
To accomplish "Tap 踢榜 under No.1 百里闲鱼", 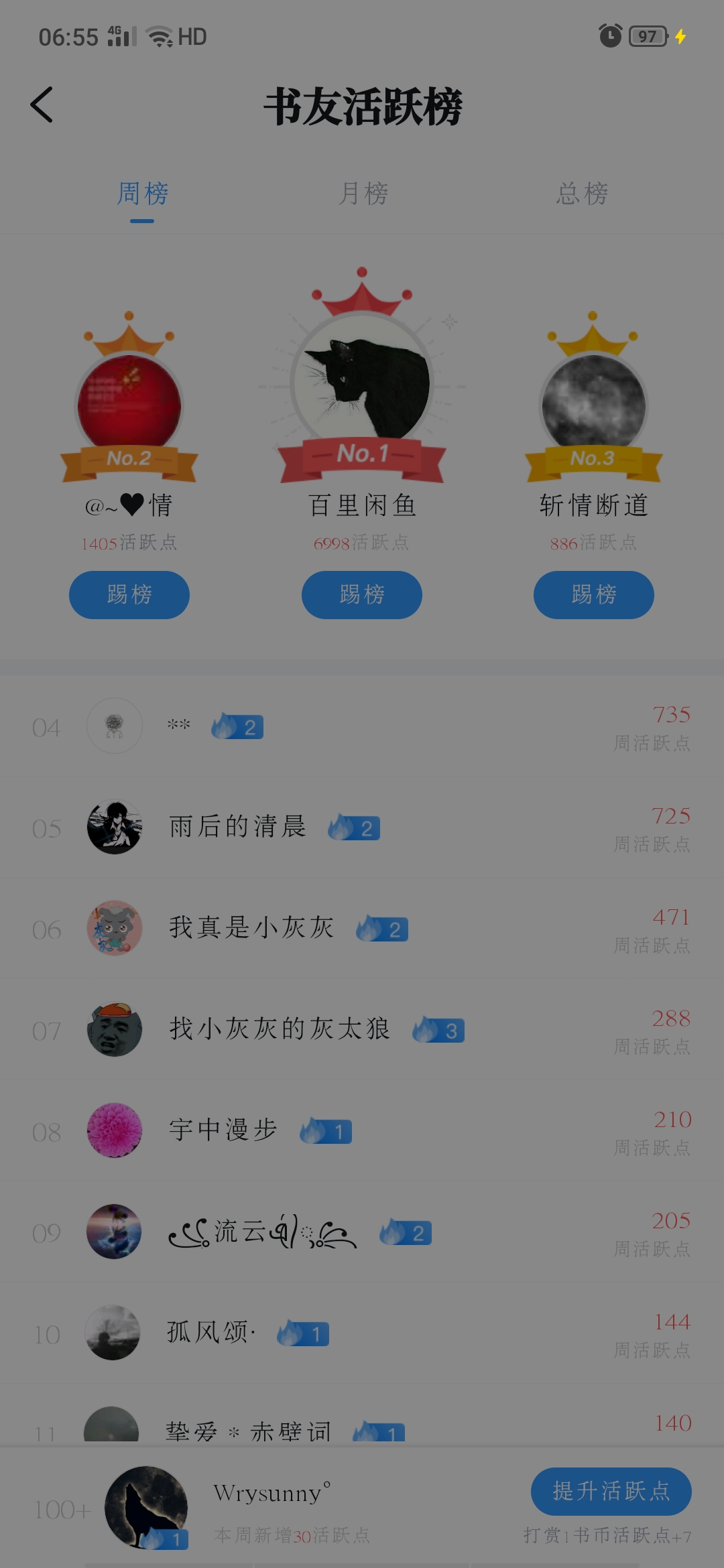I will (362, 595).
